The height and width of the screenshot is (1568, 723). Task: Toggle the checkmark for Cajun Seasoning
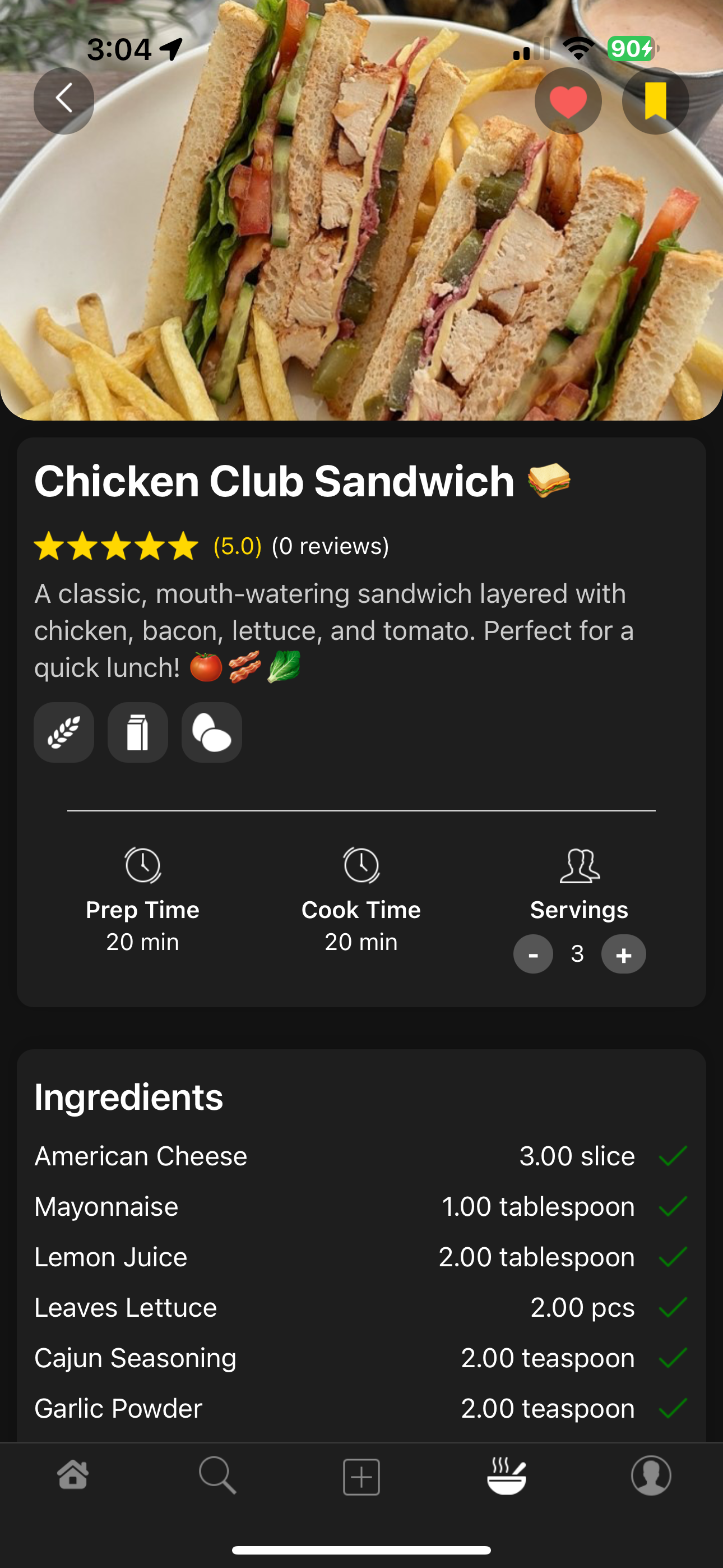coord(673,1357)
